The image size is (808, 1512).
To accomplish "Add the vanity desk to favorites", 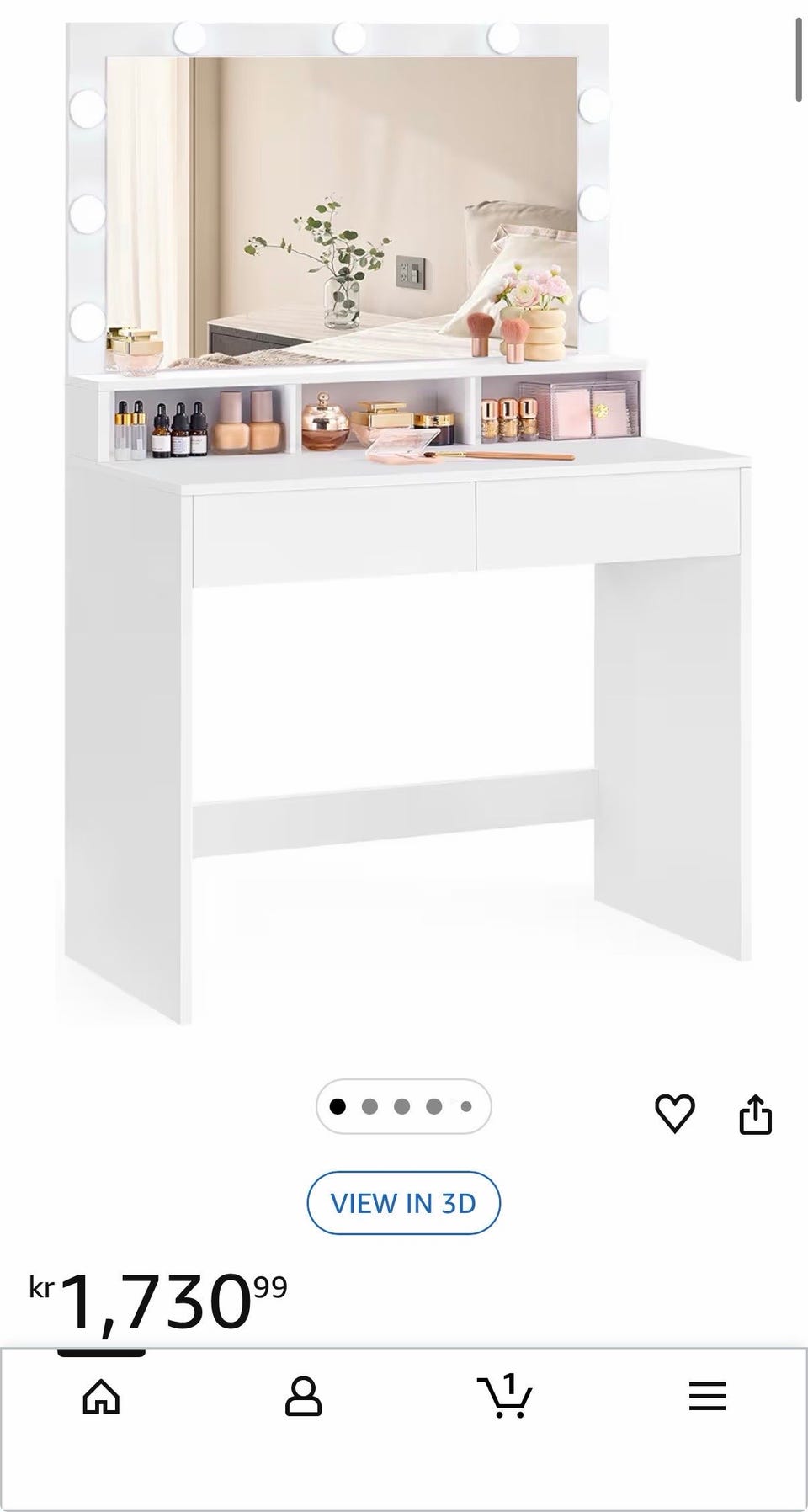I will pyautogui.click(x=674, y=1114).
